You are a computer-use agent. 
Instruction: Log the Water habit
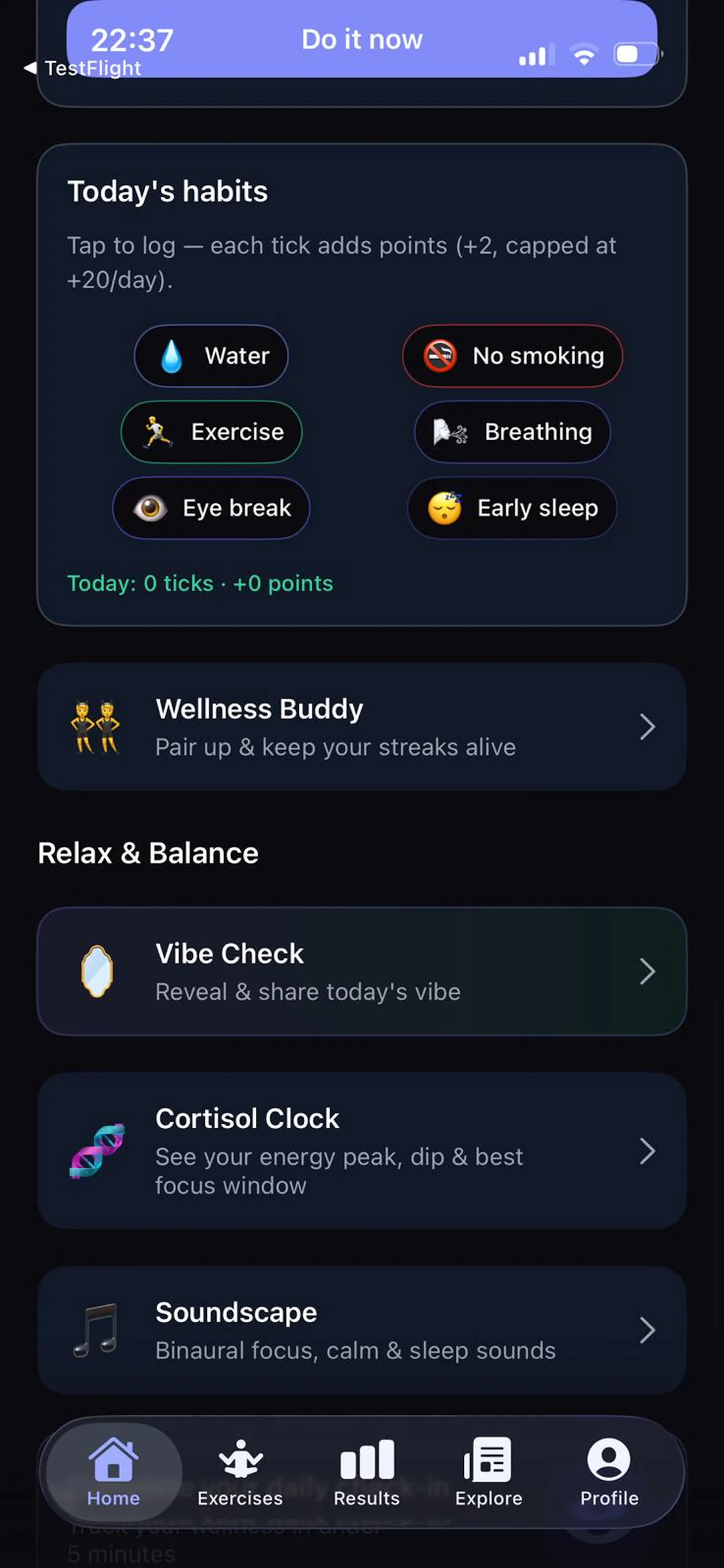tap(211, 355)
